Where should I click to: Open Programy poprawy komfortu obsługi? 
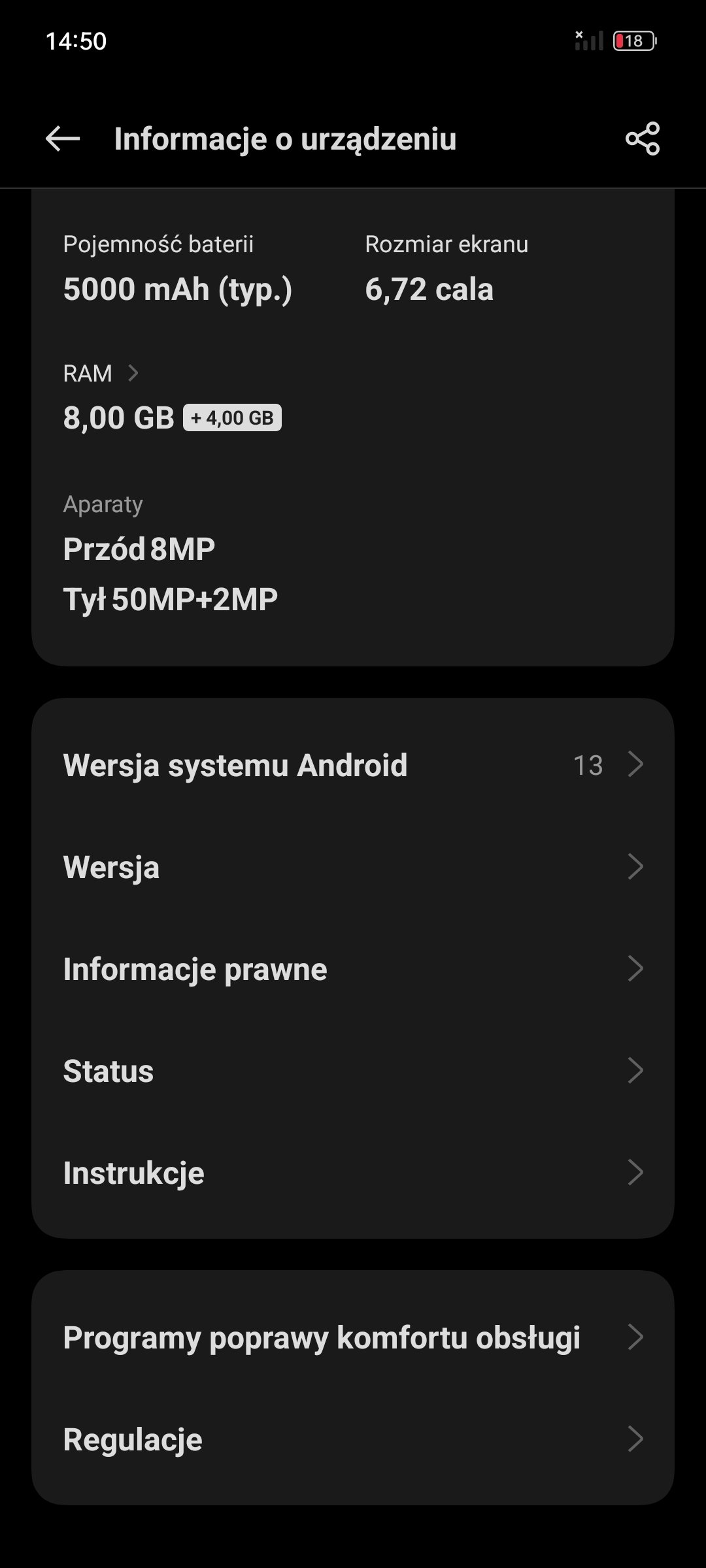pos(353,1337)
